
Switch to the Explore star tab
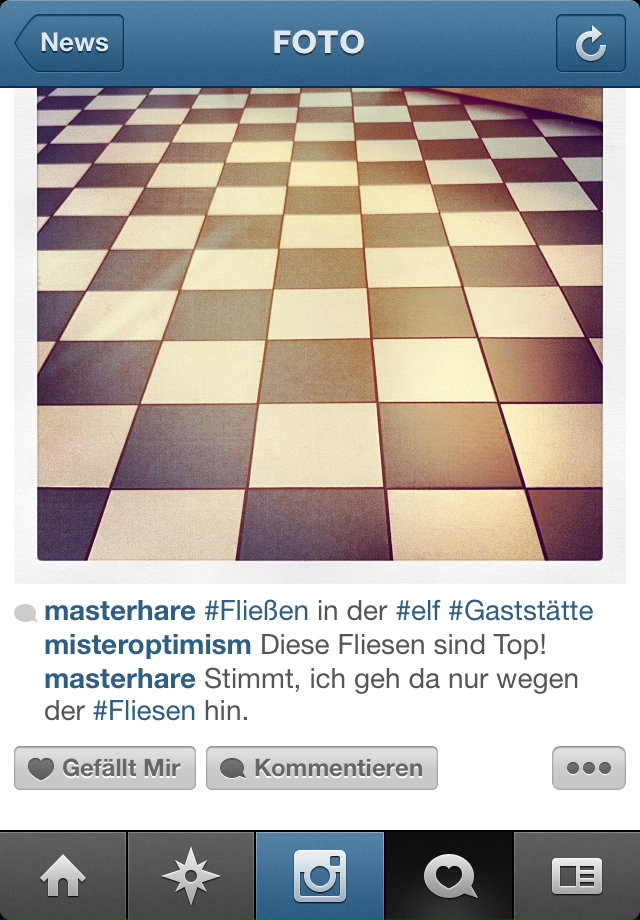(x=191, y=876)
